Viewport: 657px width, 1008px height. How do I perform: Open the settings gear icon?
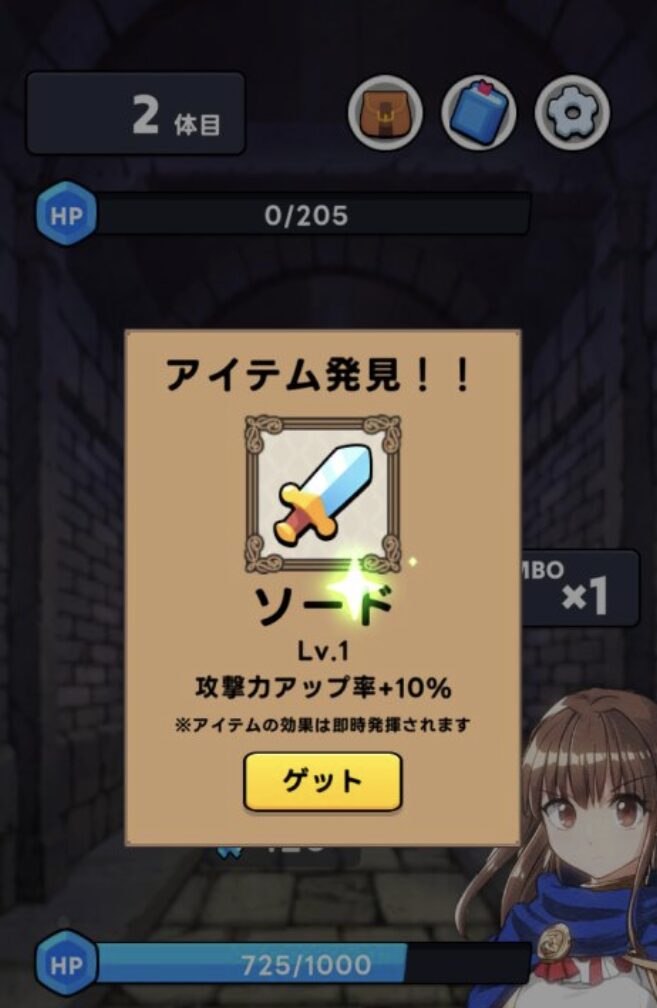(572, 114)
